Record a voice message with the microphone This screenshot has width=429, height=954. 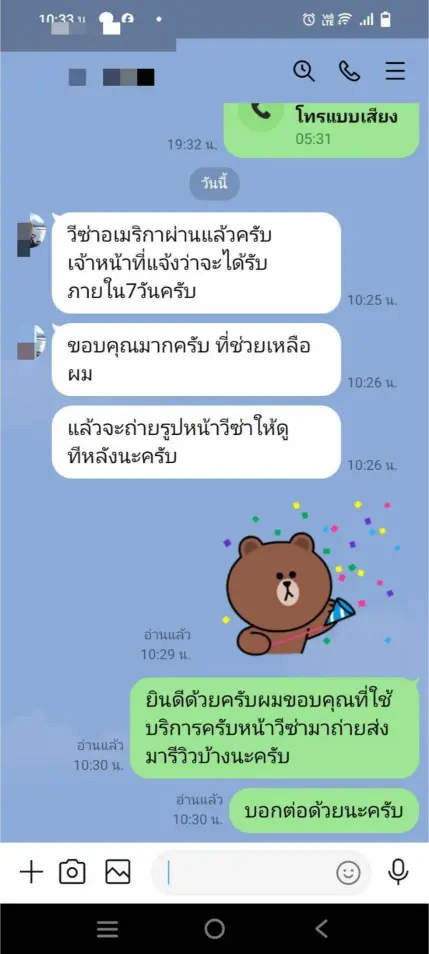pyautogui.click(x=398, y=872)
